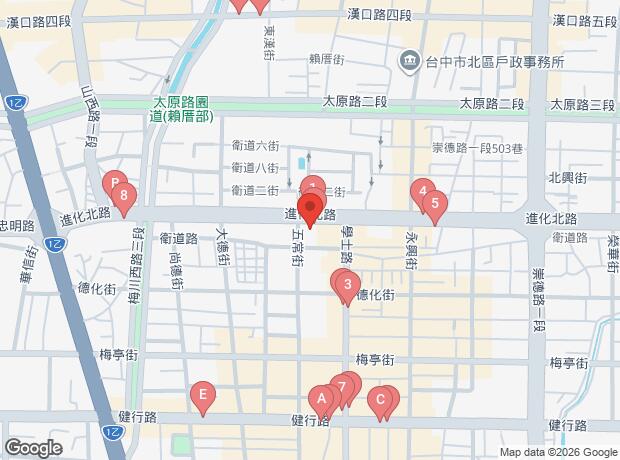Tap the dark red center location pin
Image resolution: width=620 pixels, height=460 pixels.
(312, 210)
